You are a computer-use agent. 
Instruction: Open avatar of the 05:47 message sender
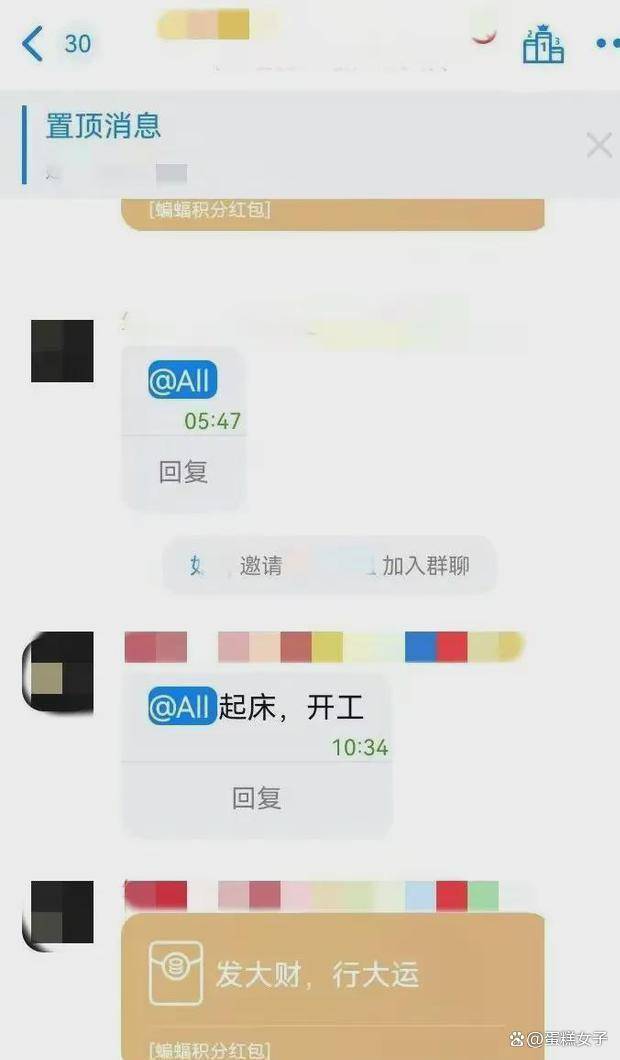pos(62,351)
